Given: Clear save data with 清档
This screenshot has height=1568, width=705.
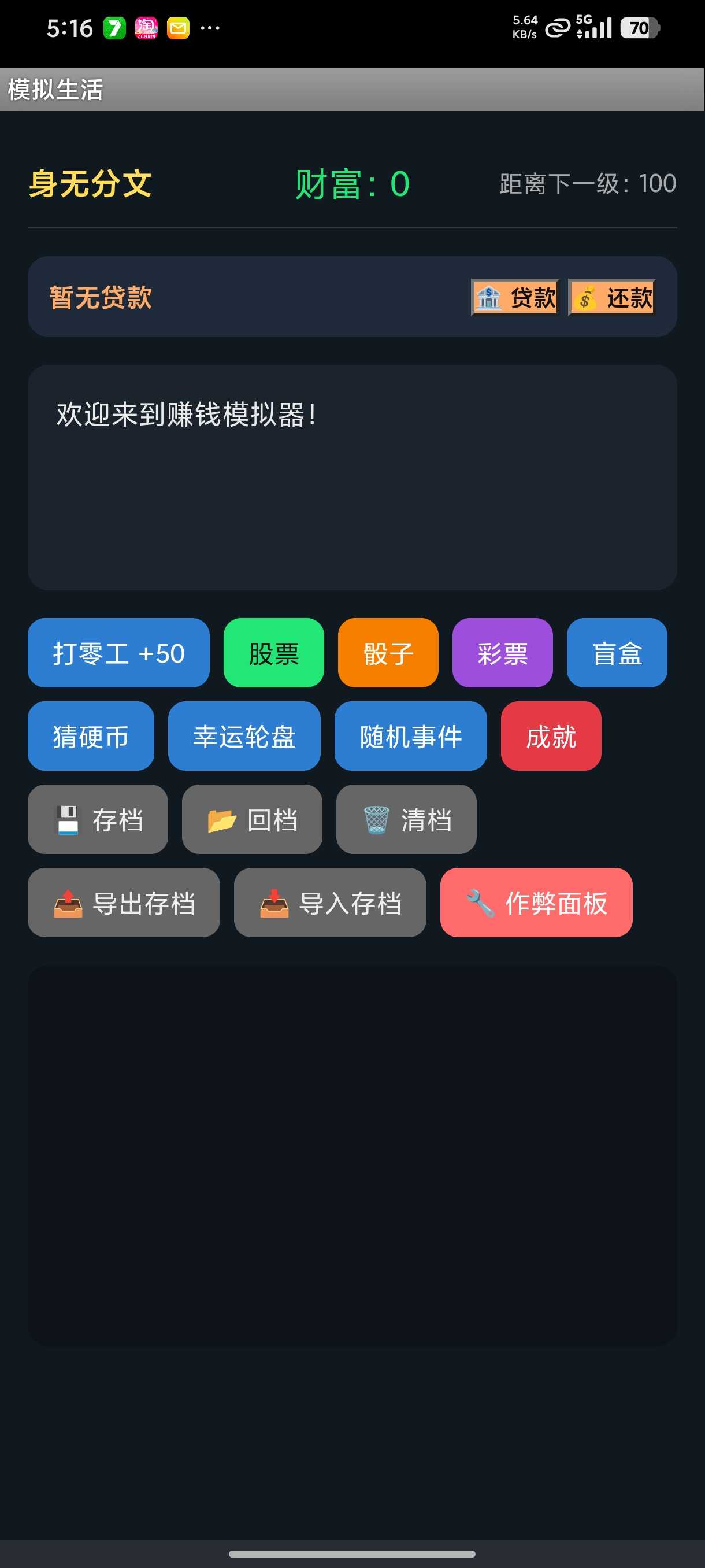Looking at the screenshot, I should point(406,819).
